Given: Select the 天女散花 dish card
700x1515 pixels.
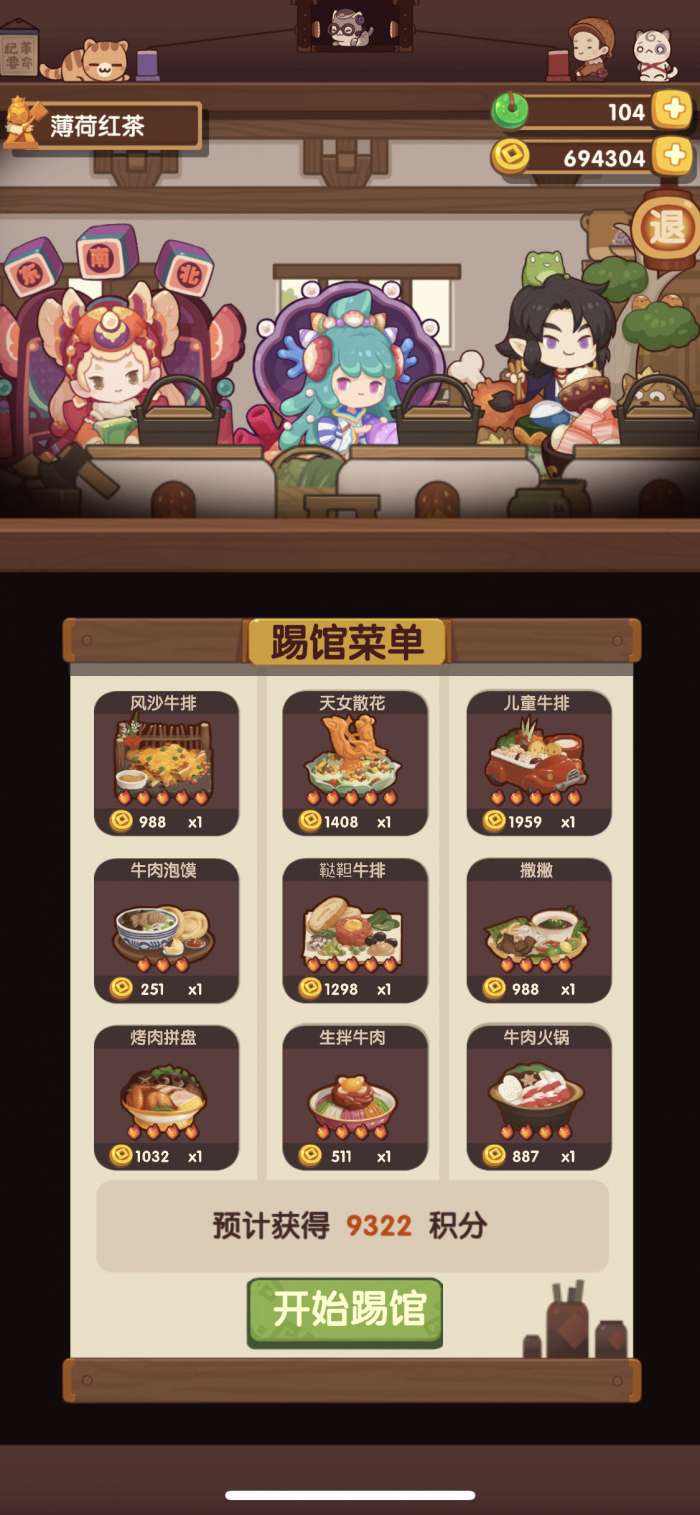Looking at the screenshot, I should [x=354, y=762].
